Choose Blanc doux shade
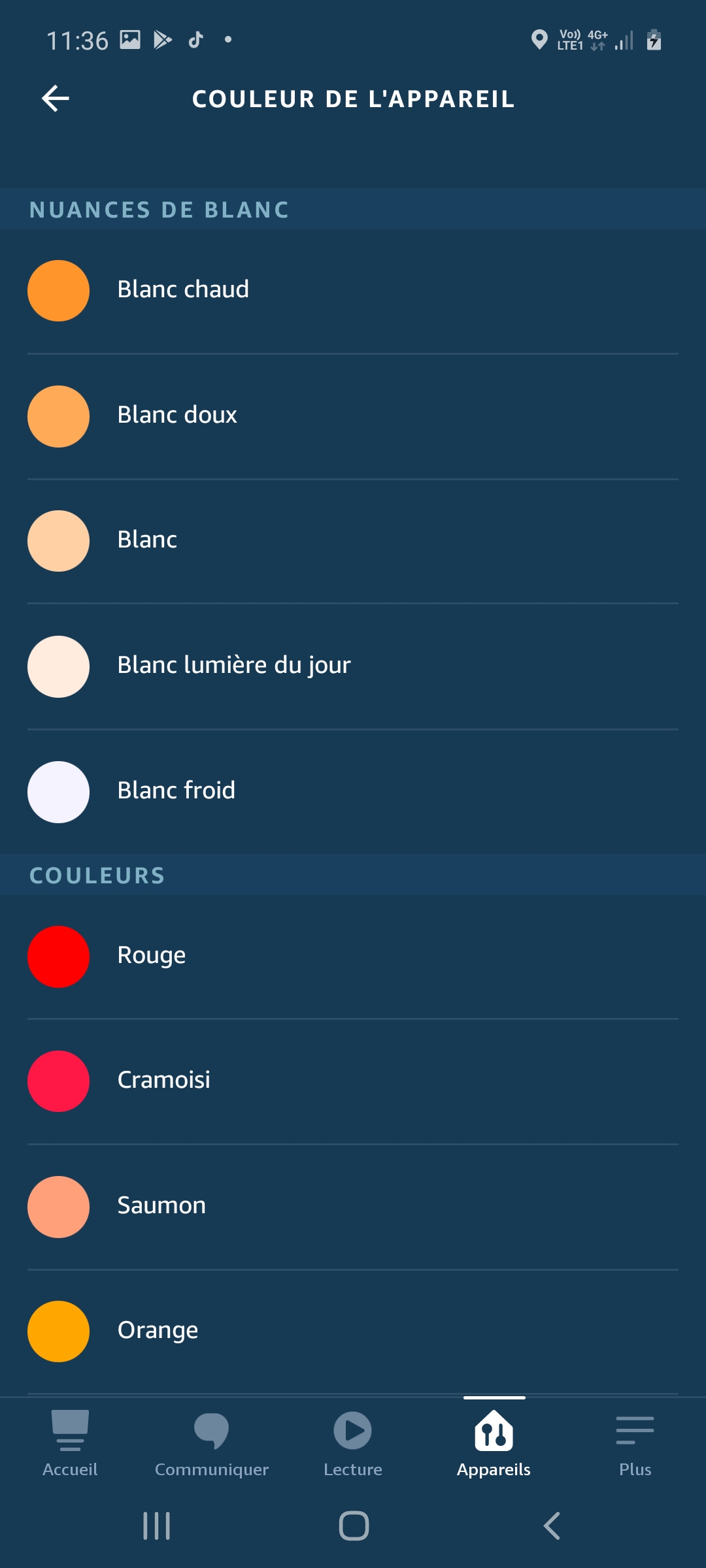 point(353,416)
